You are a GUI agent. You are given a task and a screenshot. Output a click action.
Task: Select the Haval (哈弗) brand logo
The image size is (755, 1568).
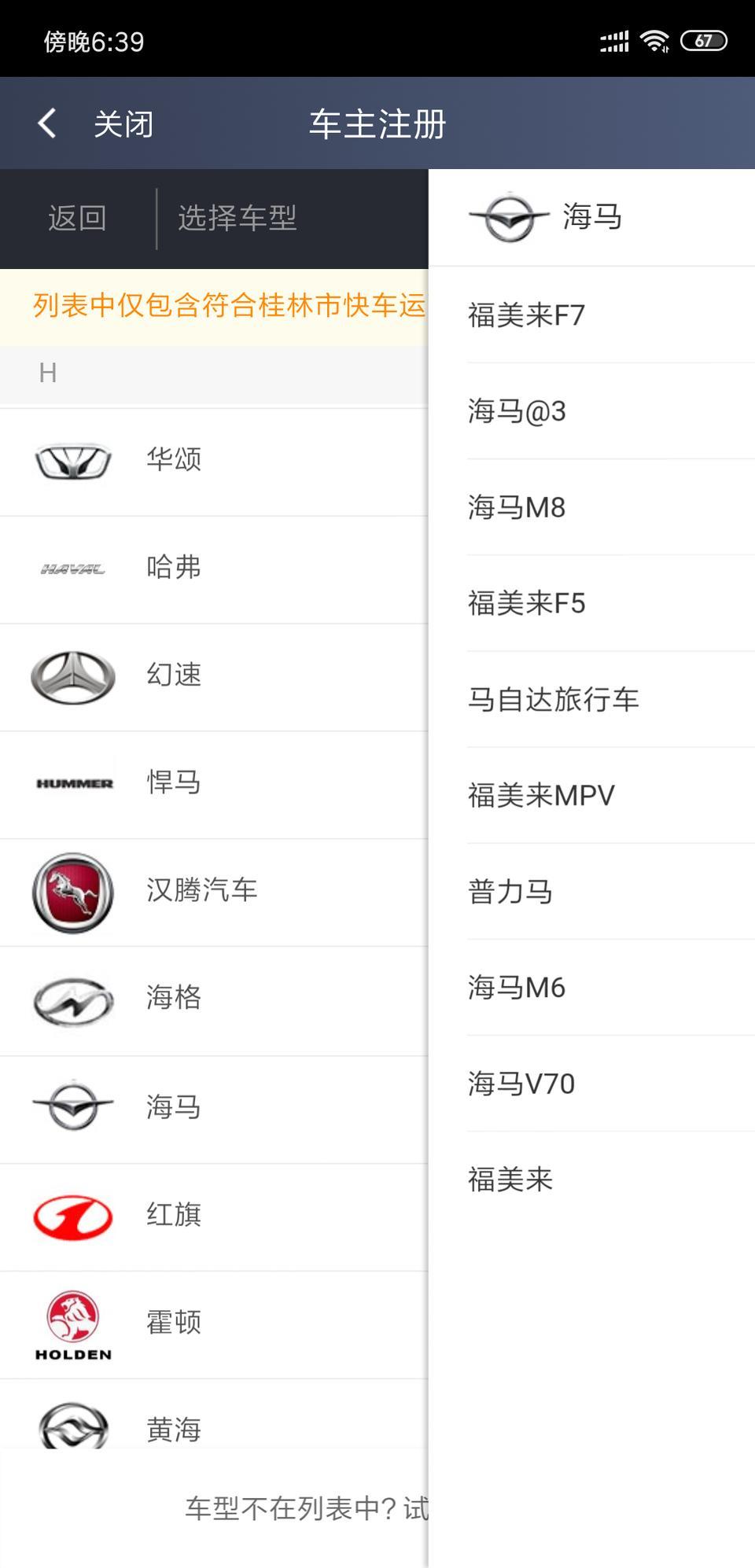(72, 569)
